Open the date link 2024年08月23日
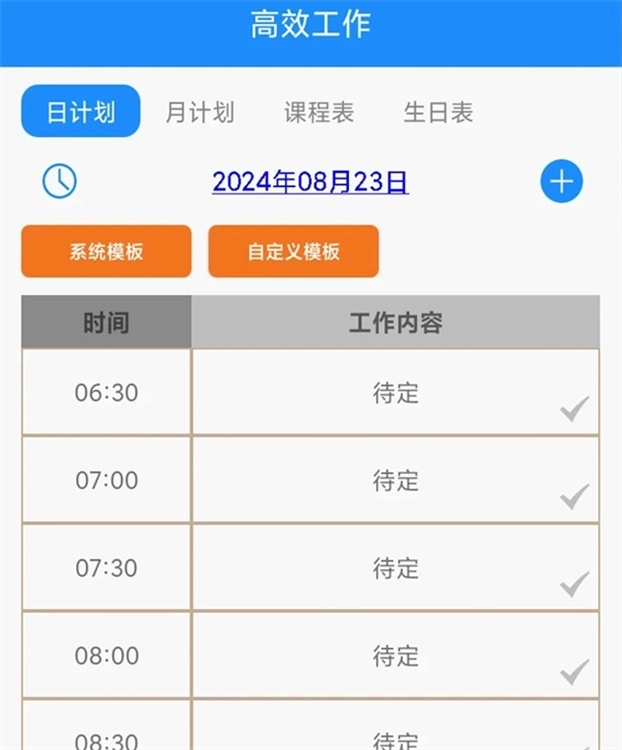The image size is (622, 750). pyautogui.click(x=310, y=182)
